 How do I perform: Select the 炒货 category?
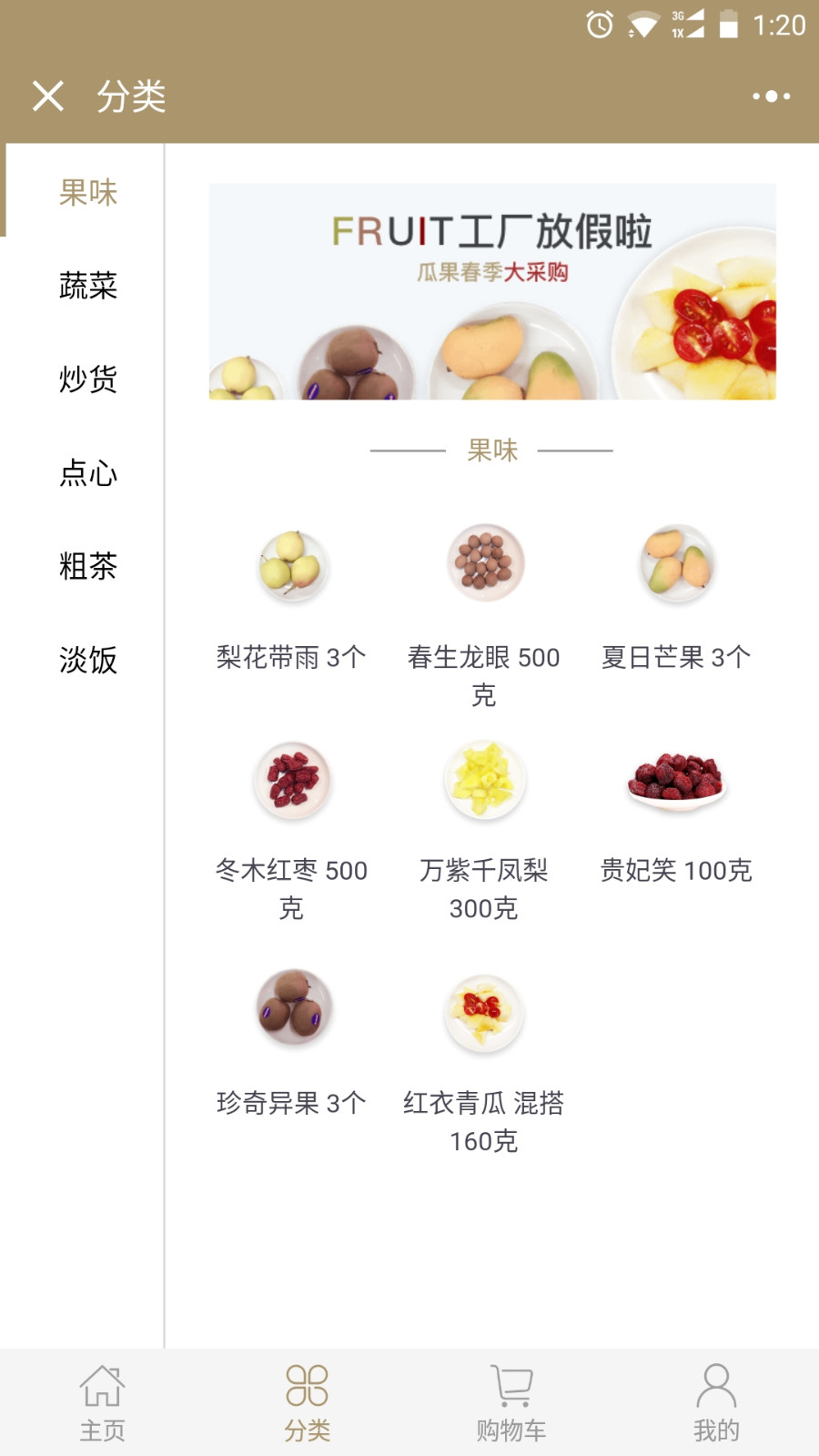tap(87, 379)
